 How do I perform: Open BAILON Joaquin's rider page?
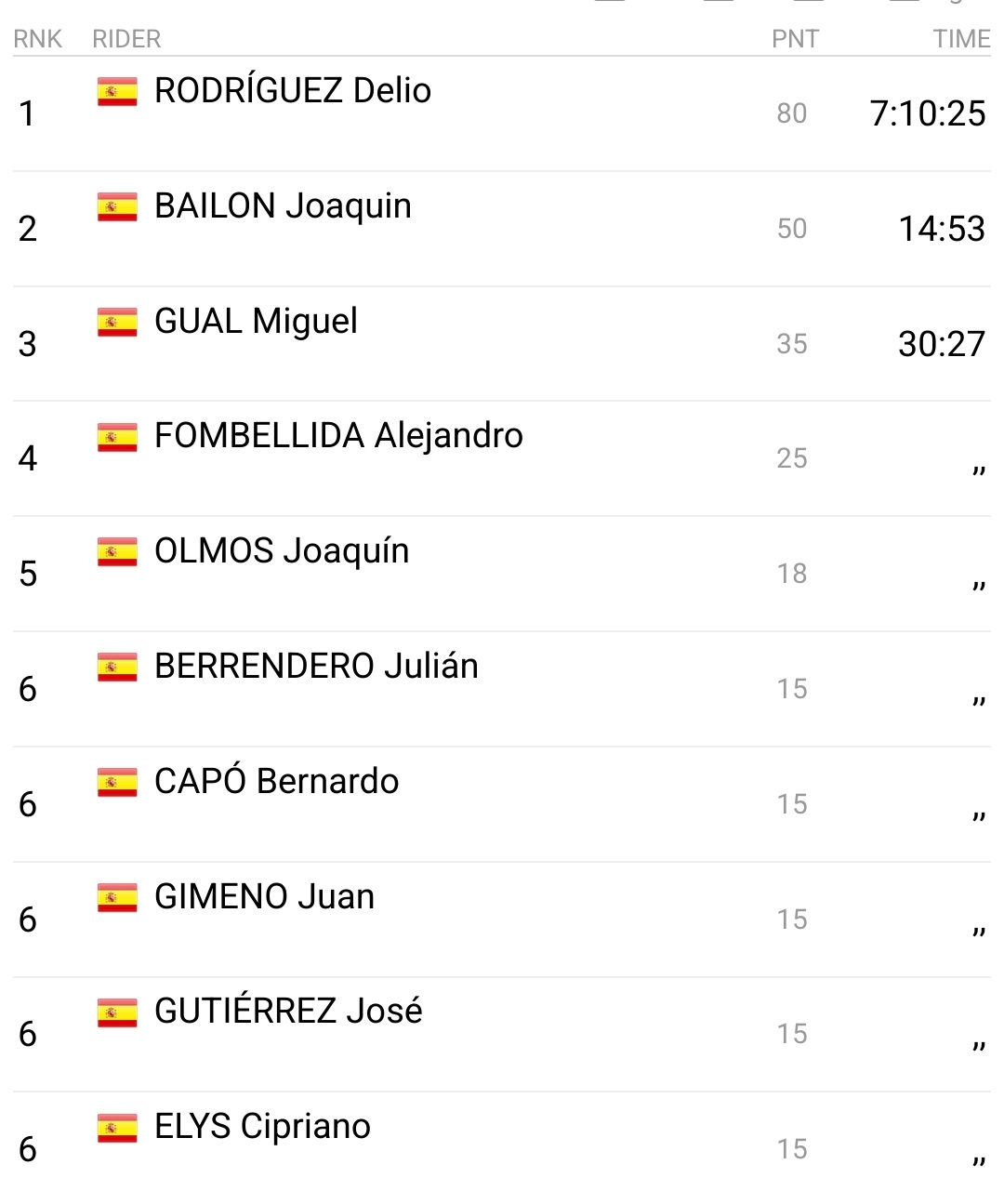(283, 206)
